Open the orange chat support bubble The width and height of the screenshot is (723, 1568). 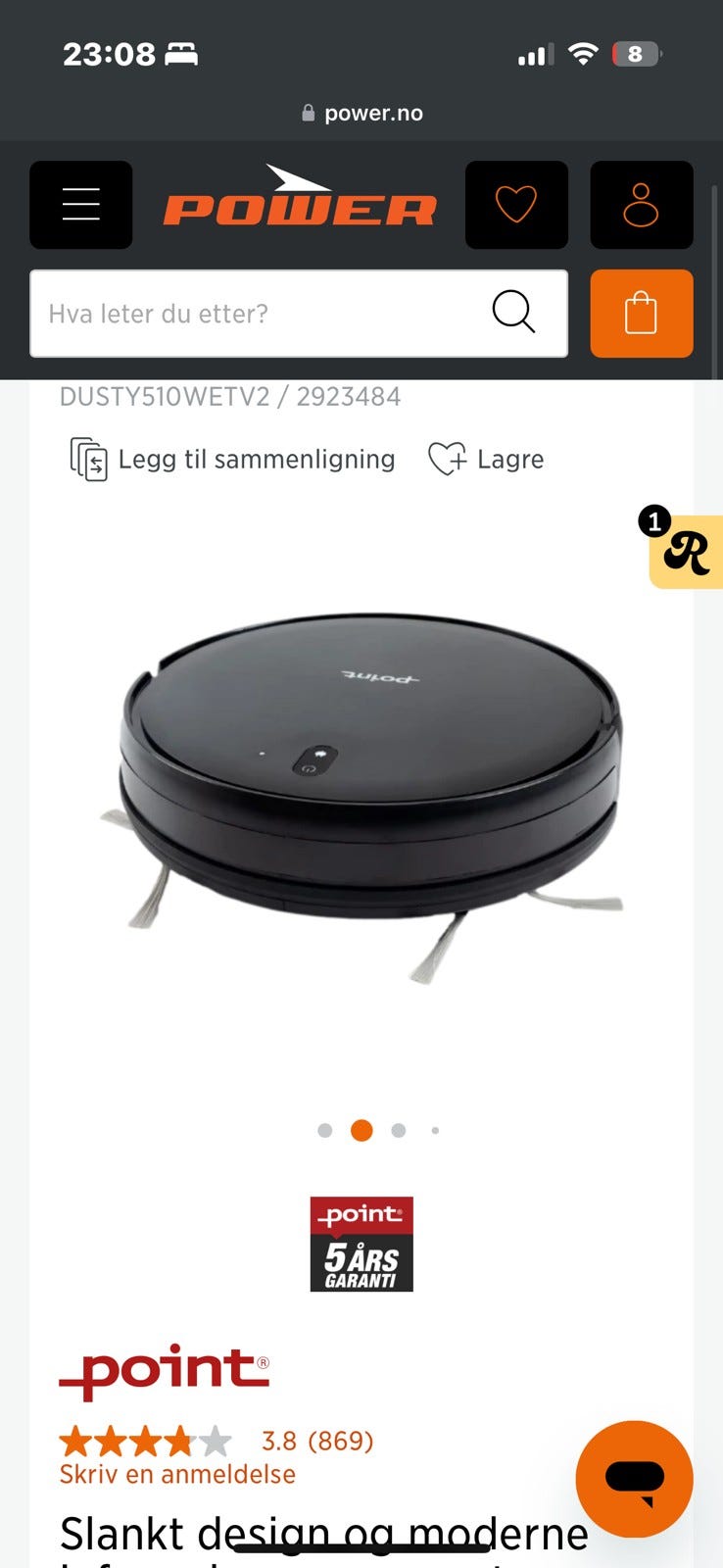coord(635,1479)
